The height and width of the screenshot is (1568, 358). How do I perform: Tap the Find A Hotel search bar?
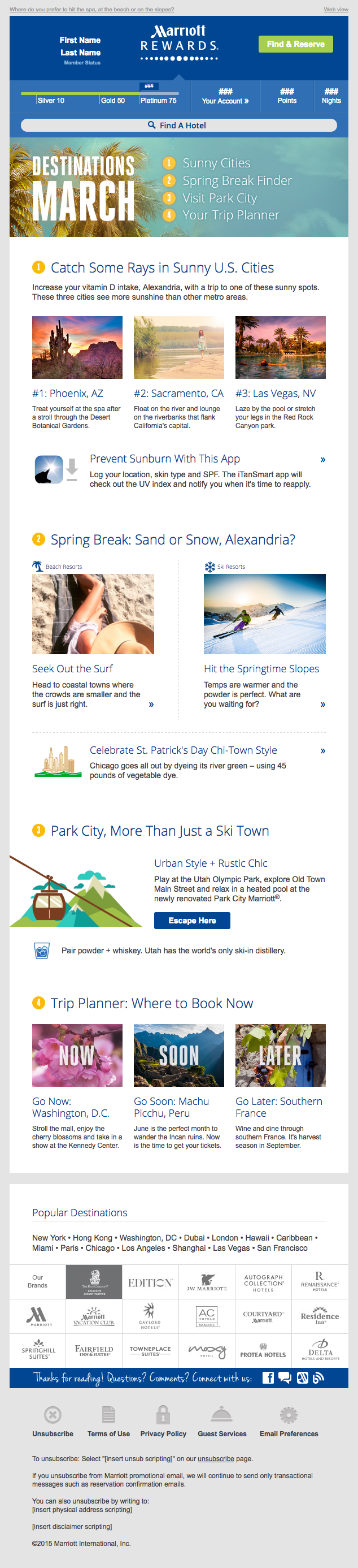[x=178, y=126]
